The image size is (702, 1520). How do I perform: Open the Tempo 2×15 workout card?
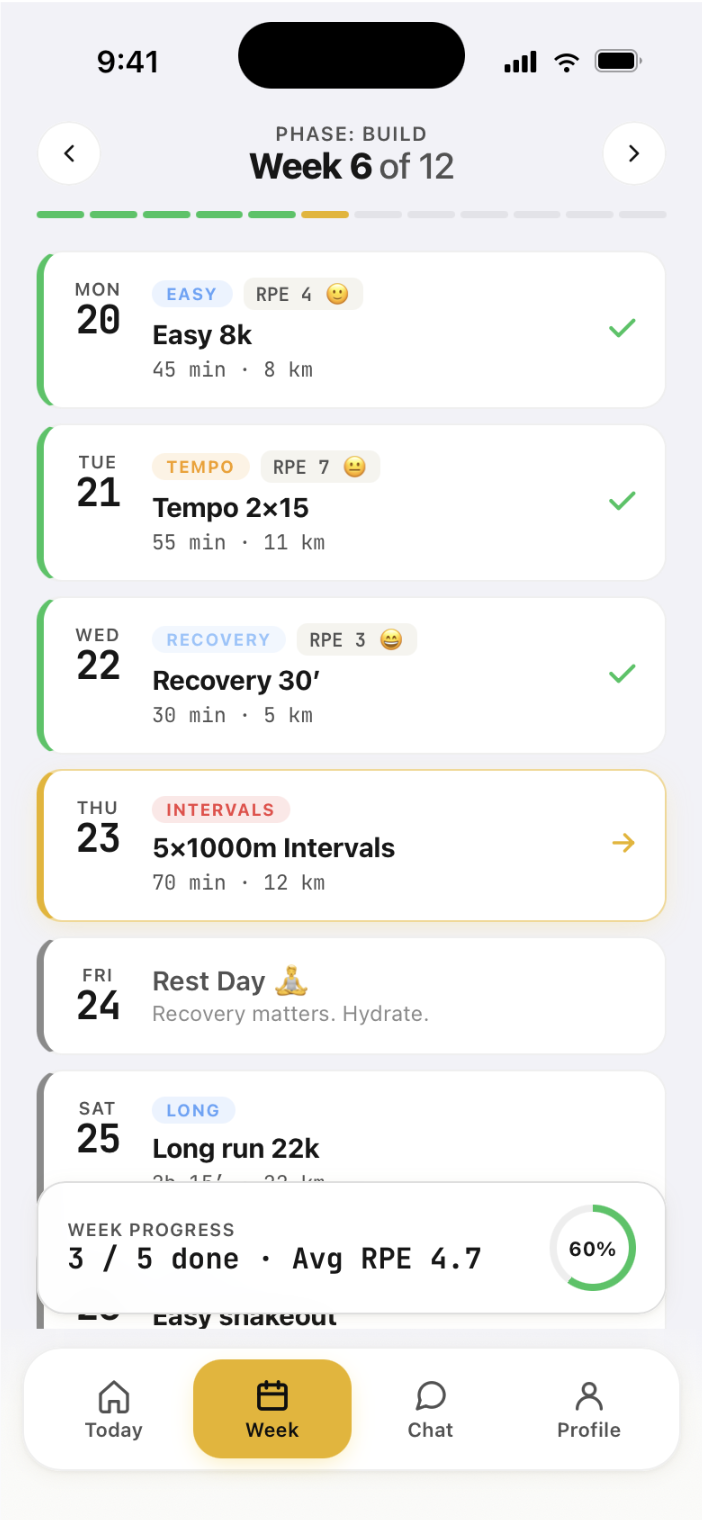351,503
